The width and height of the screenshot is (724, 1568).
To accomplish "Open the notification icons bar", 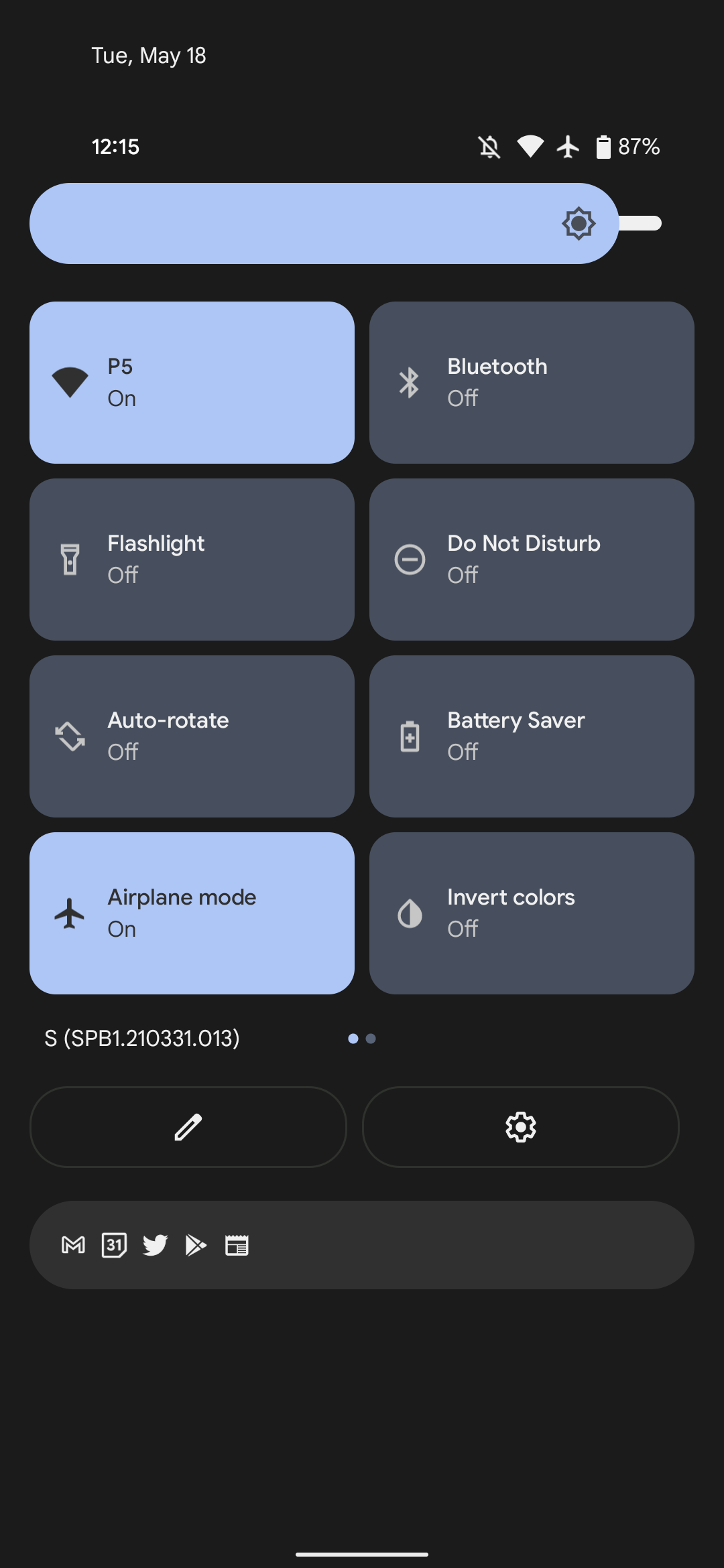I will point(362,1244).
